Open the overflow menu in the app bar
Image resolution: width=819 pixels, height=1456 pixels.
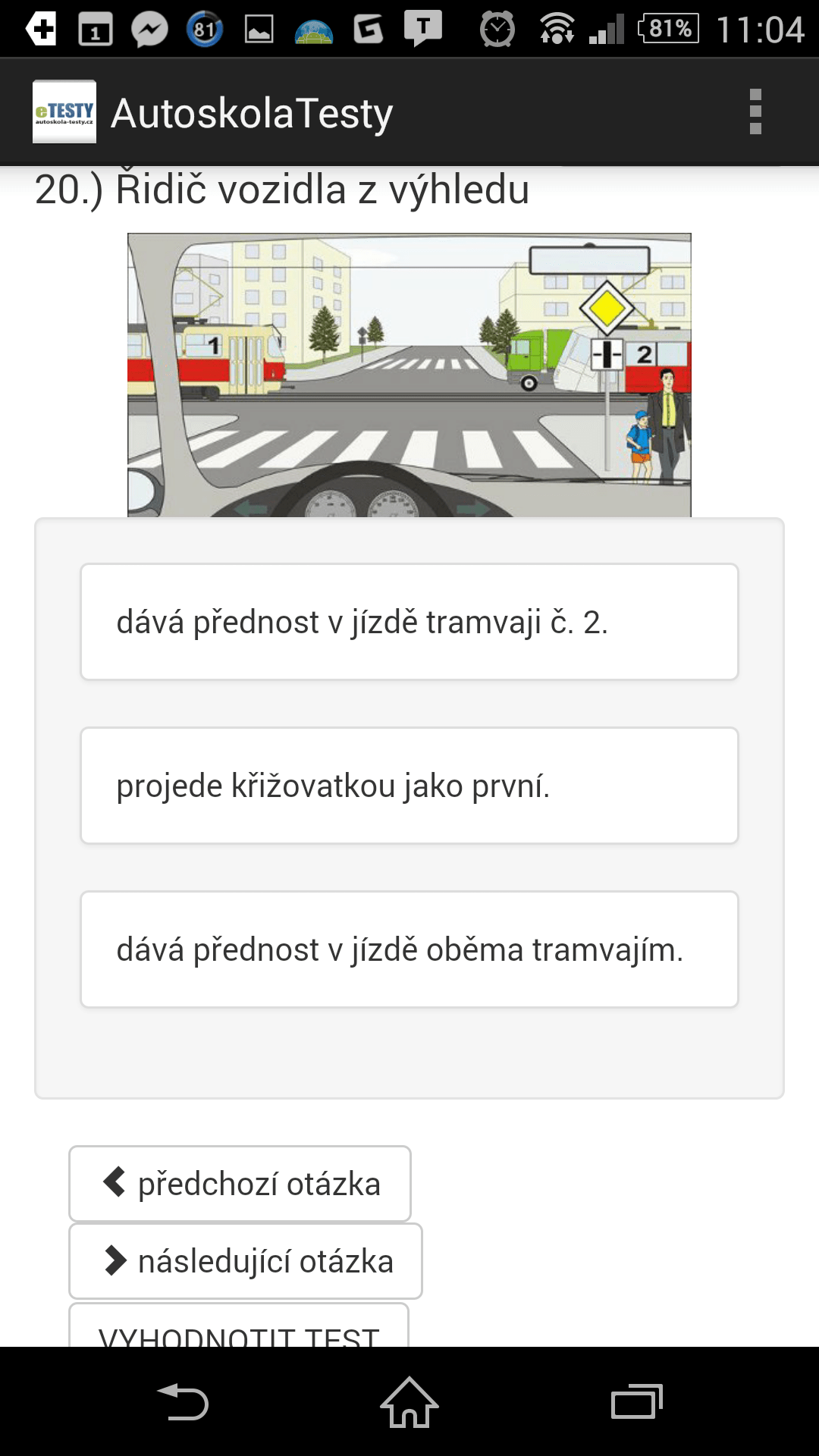755,112
